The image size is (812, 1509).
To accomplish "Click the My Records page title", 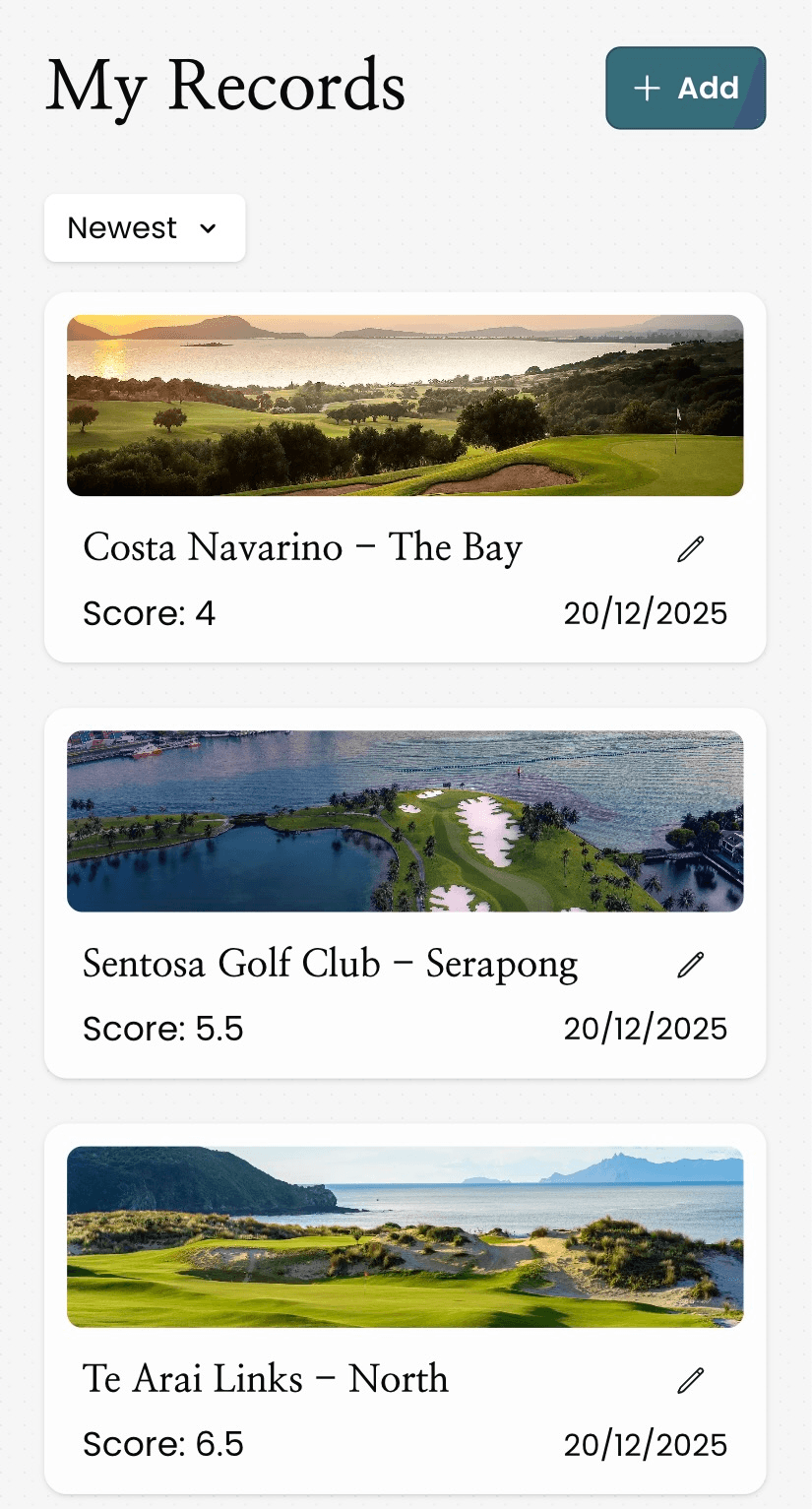I will click(x=224, y=87).
